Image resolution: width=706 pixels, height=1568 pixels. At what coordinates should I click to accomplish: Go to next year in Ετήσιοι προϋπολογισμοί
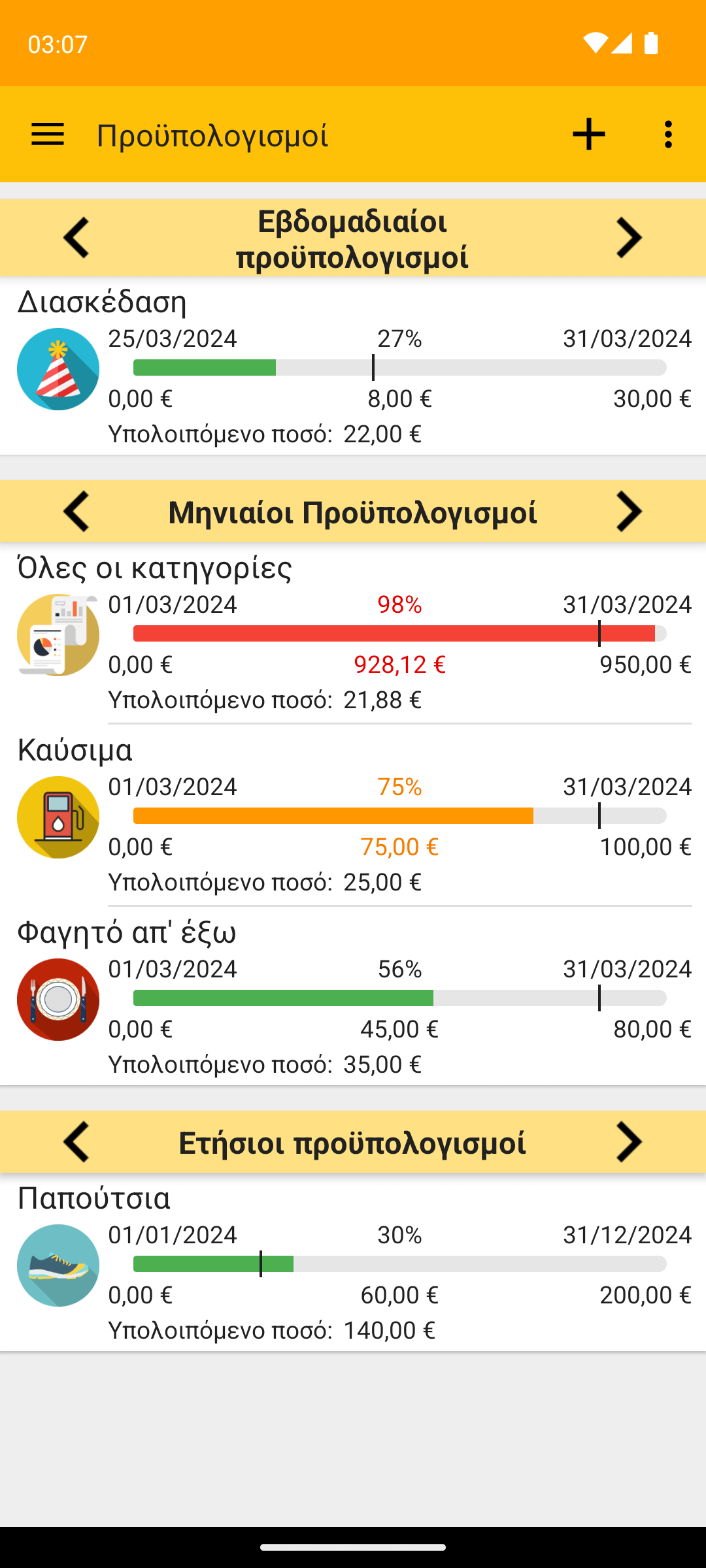click(629, 1142)
